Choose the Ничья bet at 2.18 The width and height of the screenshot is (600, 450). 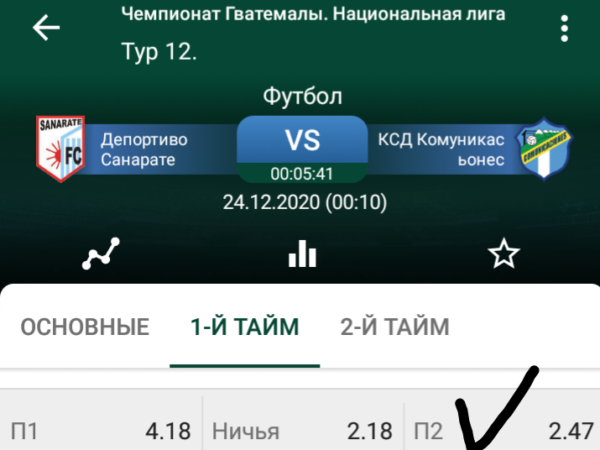[303, 425]
